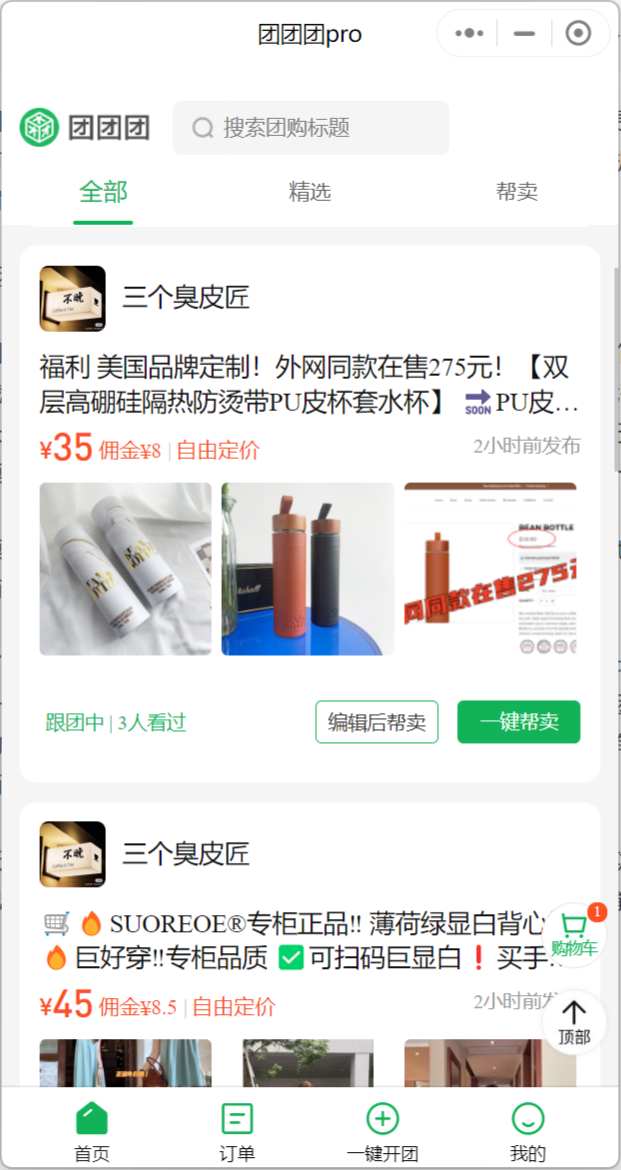Open the mini program more options menu
This screenshot has width=621, height=1170.
coord(469,34)
